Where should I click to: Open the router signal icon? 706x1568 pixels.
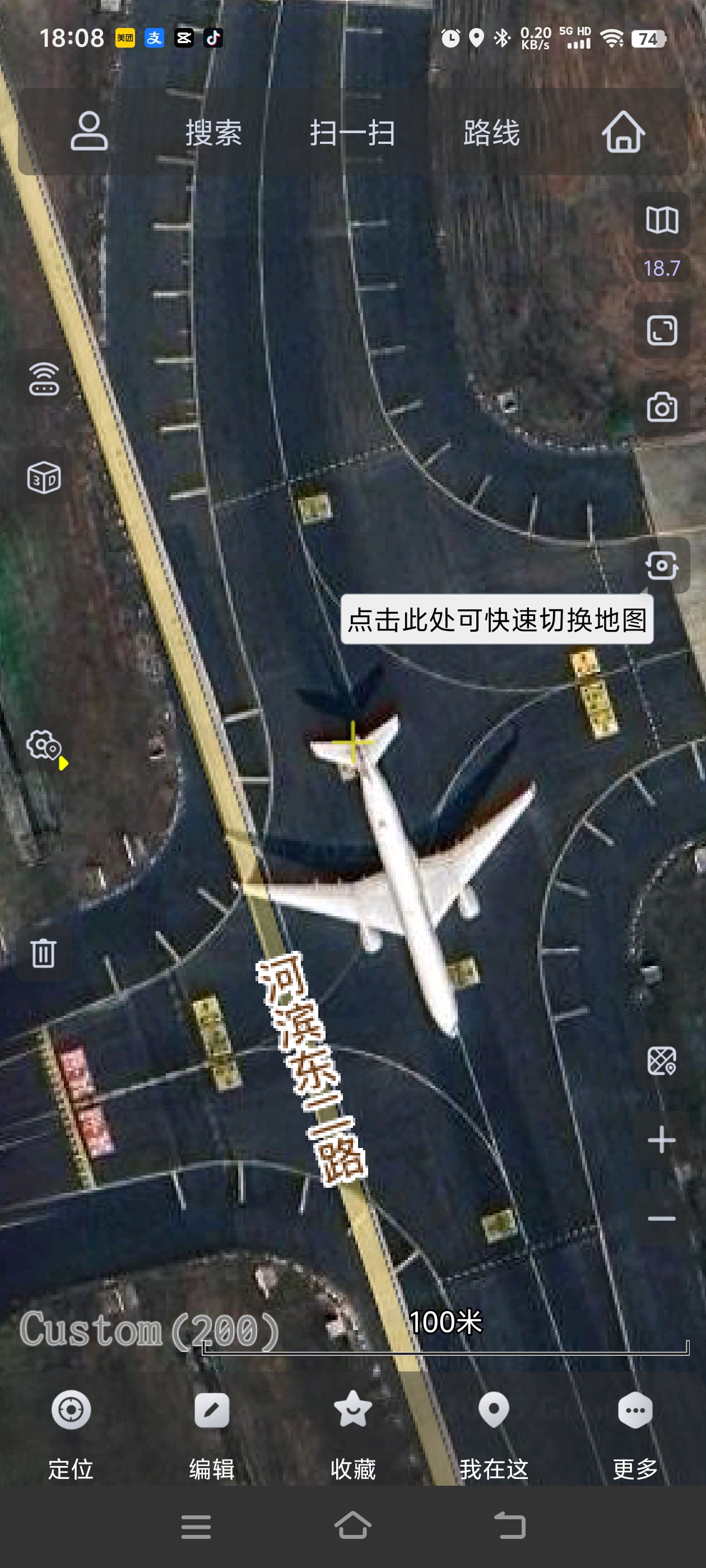pos(44,379)
